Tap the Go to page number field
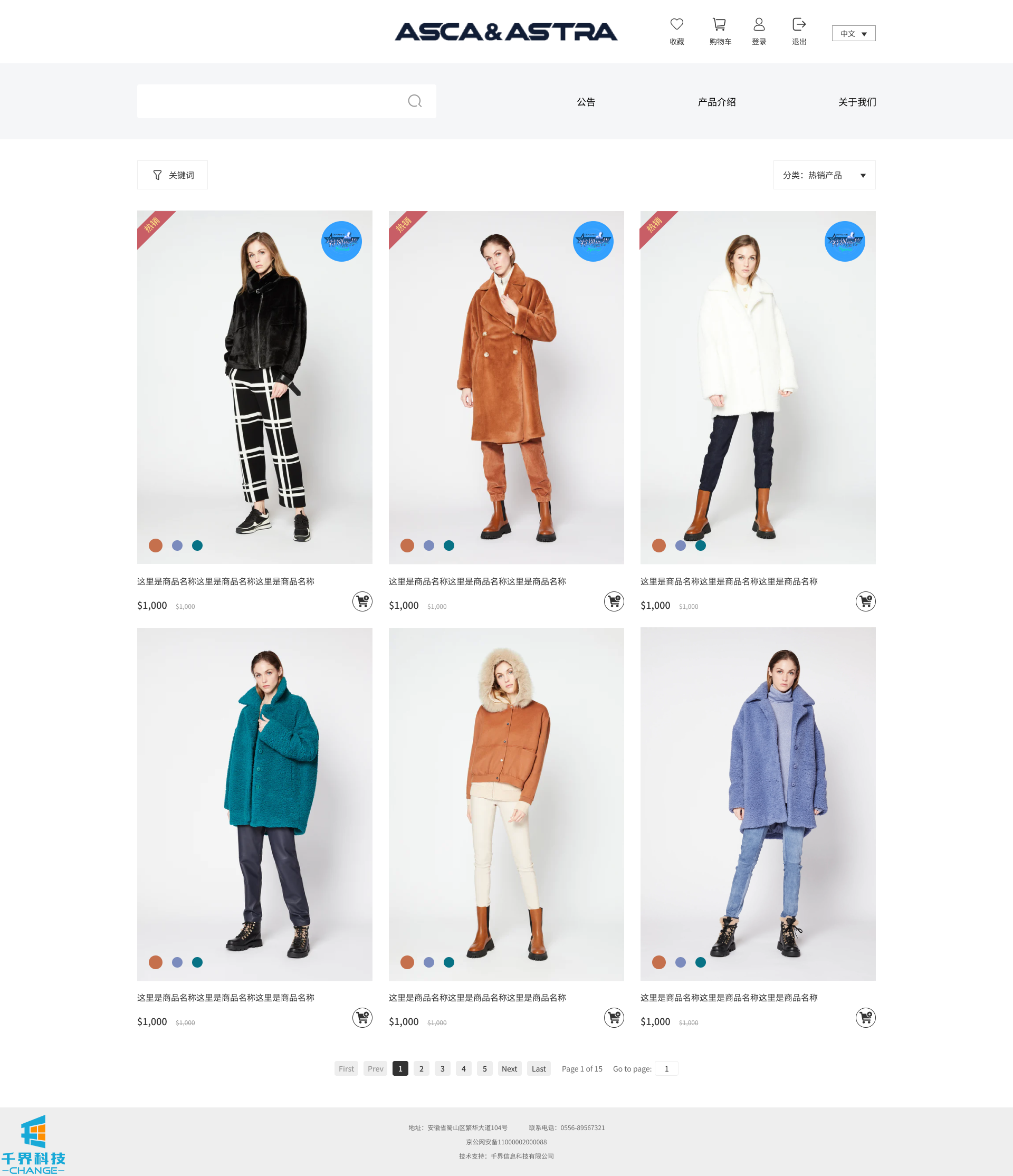The width and height of the screenshot is (1013, 1176). tap(666, 1069)
